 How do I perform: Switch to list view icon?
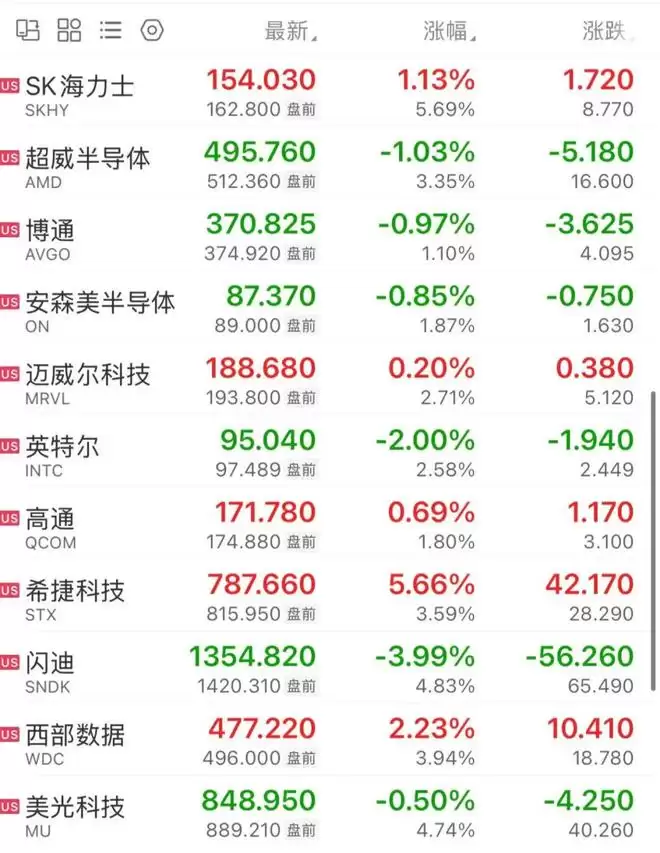click(x=110, y=30)
